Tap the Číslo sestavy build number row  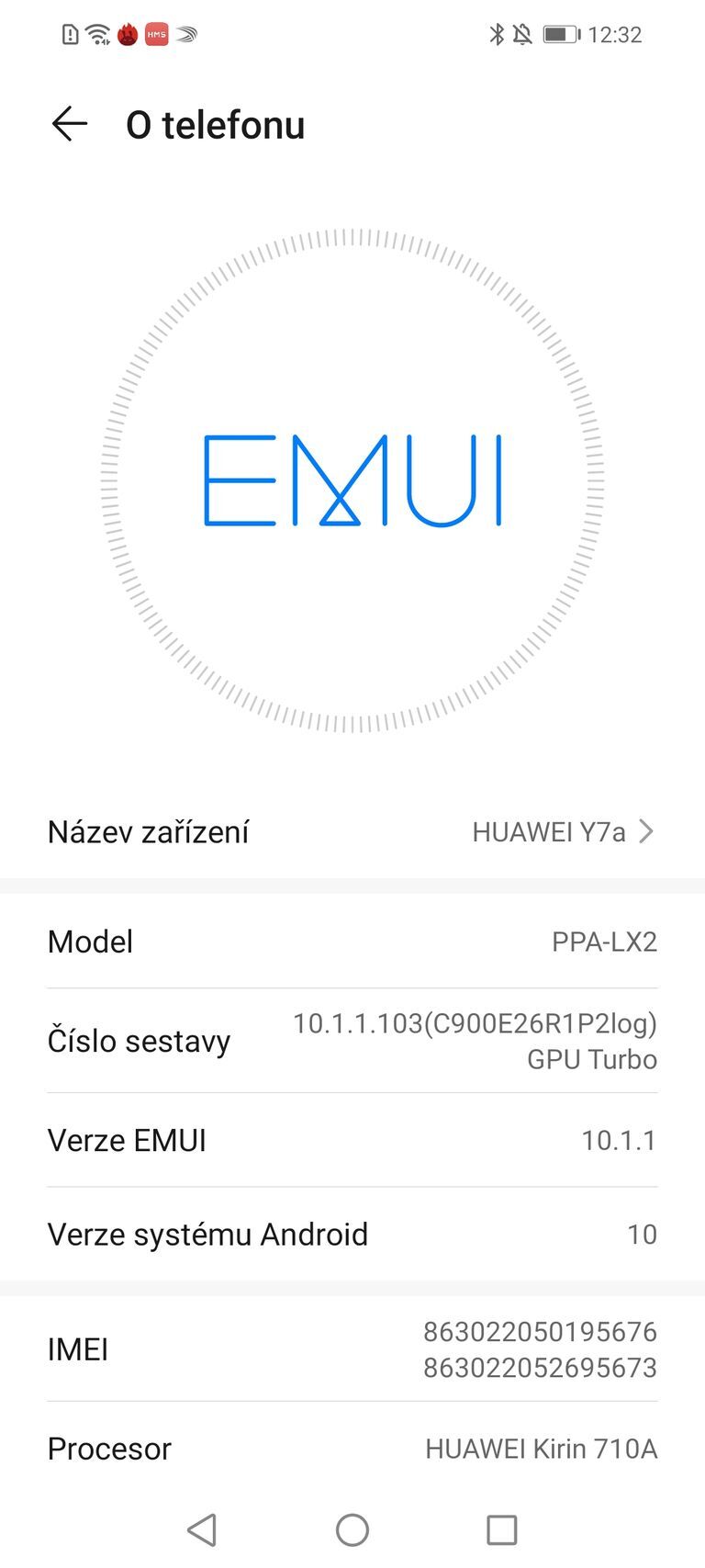352,1041
